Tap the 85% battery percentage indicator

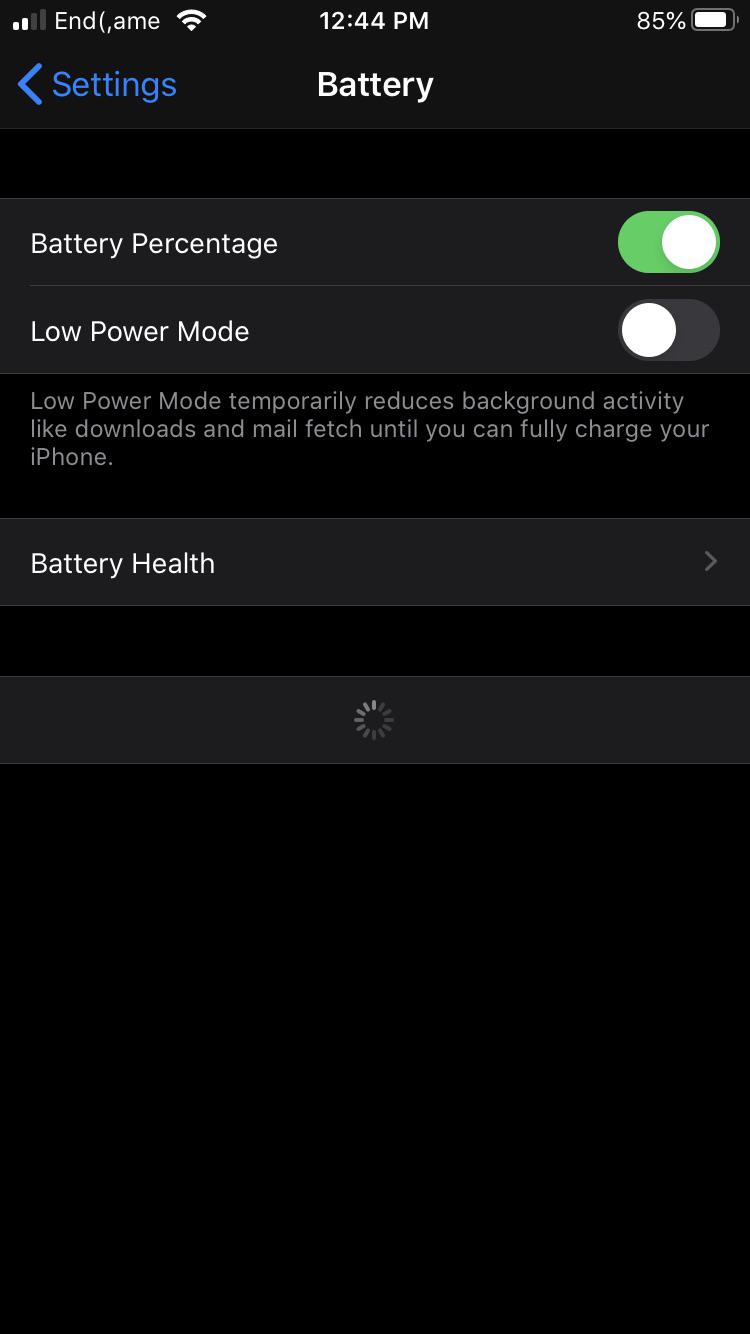click(660, 20)
